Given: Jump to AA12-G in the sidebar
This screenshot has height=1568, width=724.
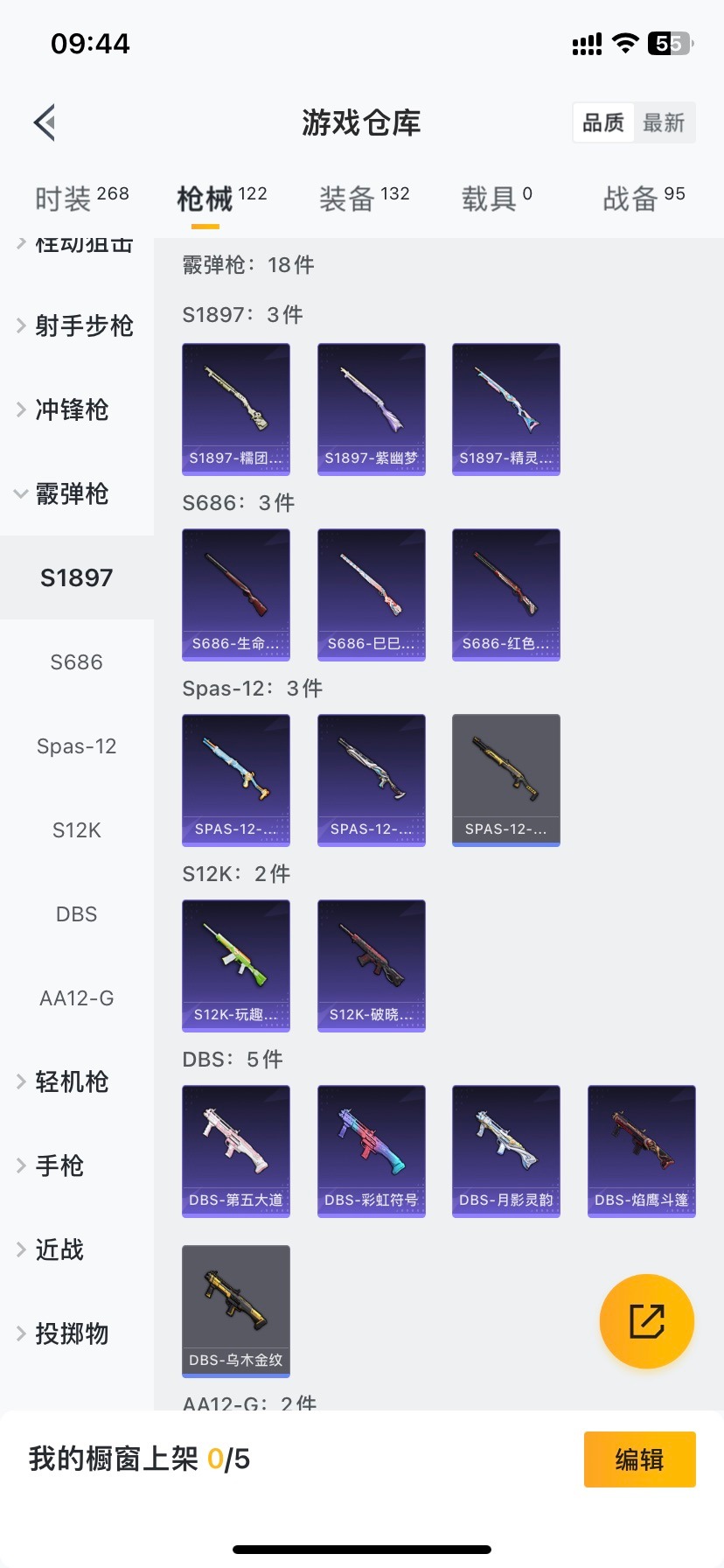Looking at the screenshot, I should click(76, 998).
